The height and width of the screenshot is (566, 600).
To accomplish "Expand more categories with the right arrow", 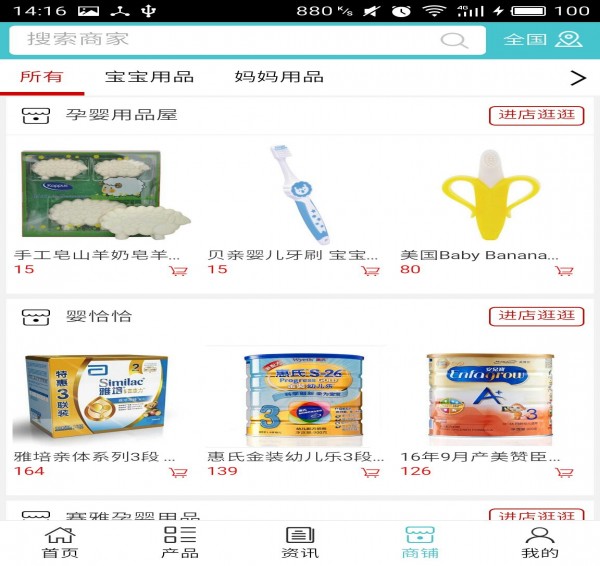I will click(577, 77).
